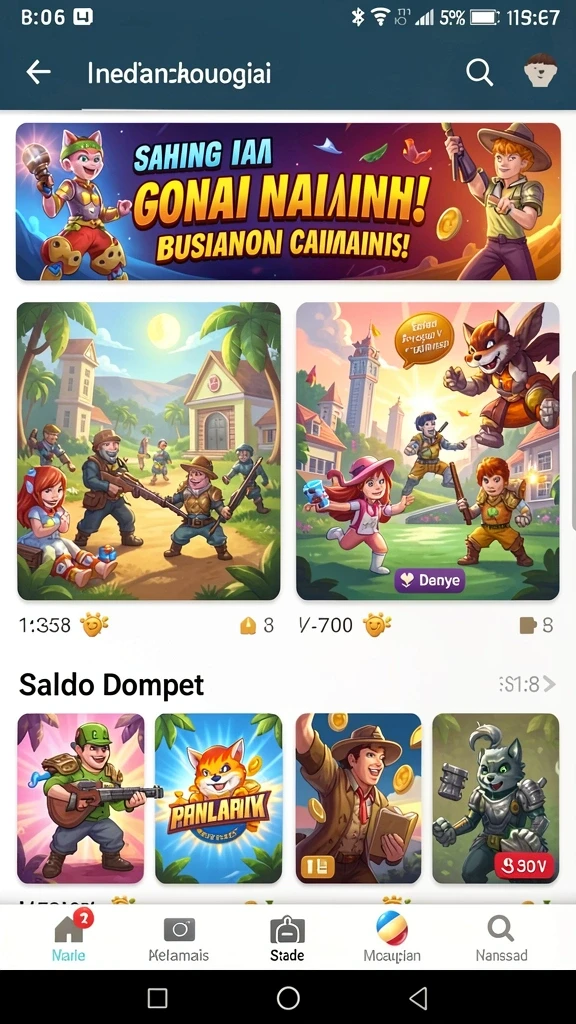Open the Panlarix cat game tile
Image resolution: width=576 pixels, height=1024 pixels.
click(x=219, y=798)
